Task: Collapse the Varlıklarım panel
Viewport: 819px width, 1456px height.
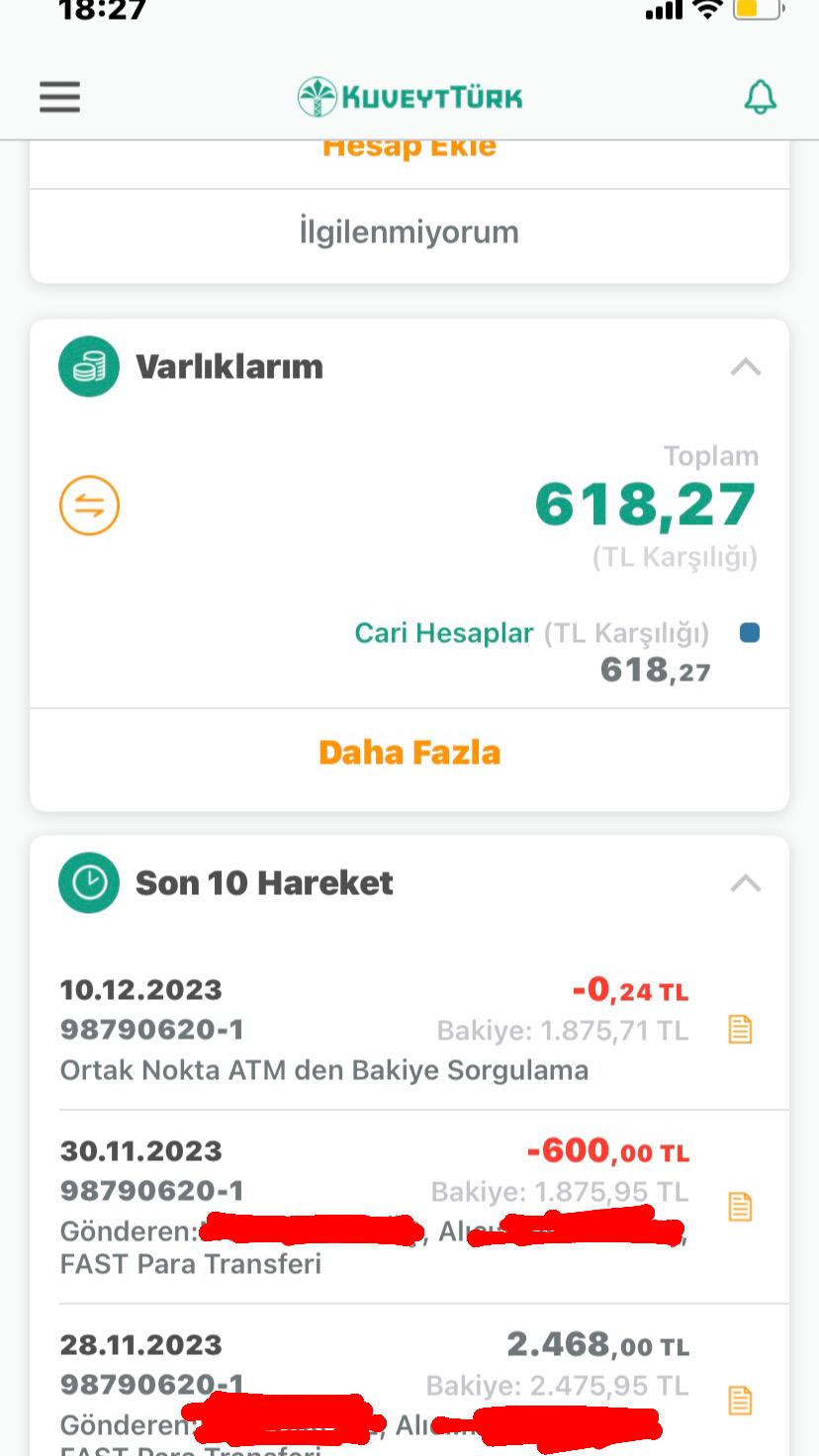Action: (745, 366)
